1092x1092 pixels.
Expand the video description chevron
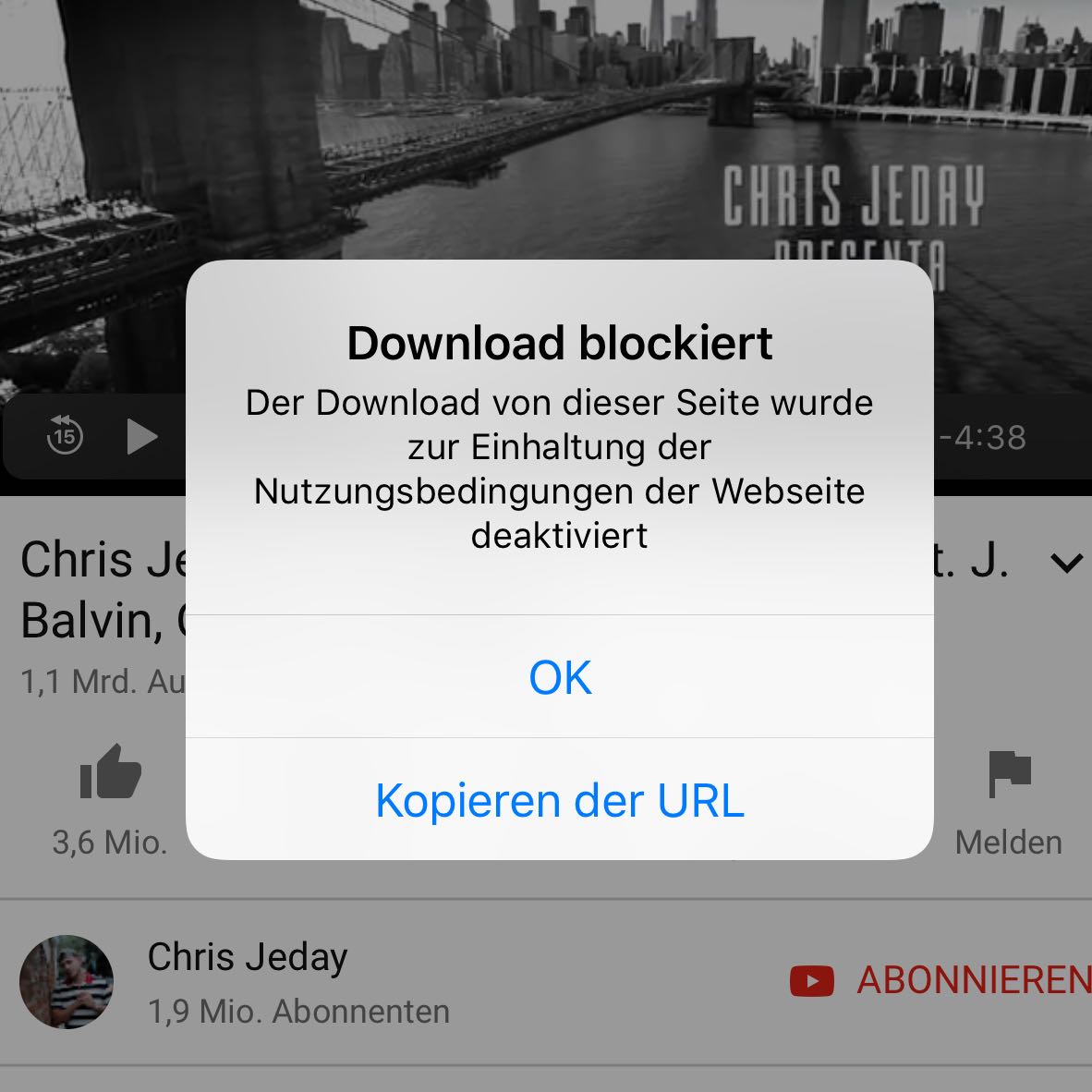1066,563
